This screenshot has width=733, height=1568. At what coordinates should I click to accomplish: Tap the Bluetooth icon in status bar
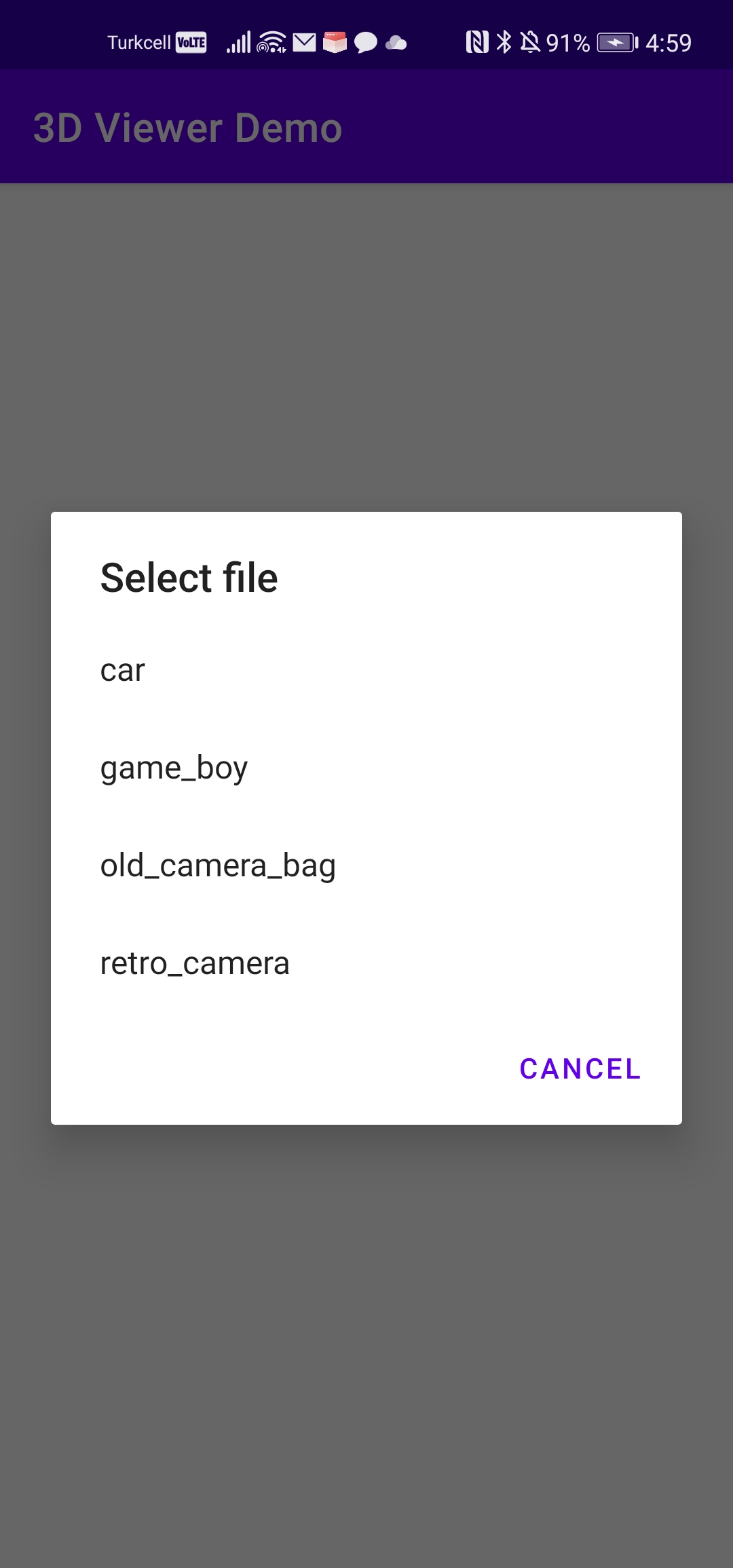[x=504, y=42]
